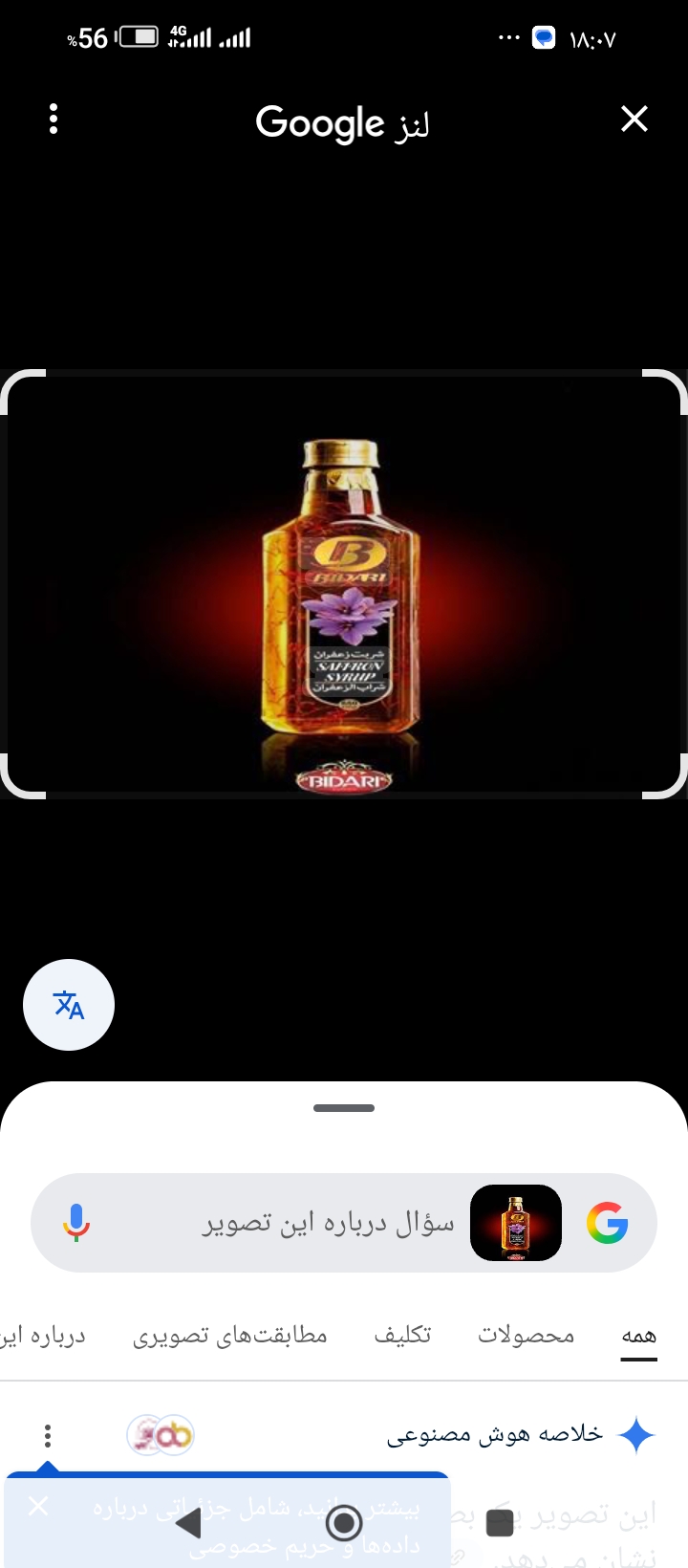Image resolution: width=688 pixels, height=1568 pixels.
Task: Open options menu for خلاصه هوش مصنوعی
Action: pos(48,1435)
